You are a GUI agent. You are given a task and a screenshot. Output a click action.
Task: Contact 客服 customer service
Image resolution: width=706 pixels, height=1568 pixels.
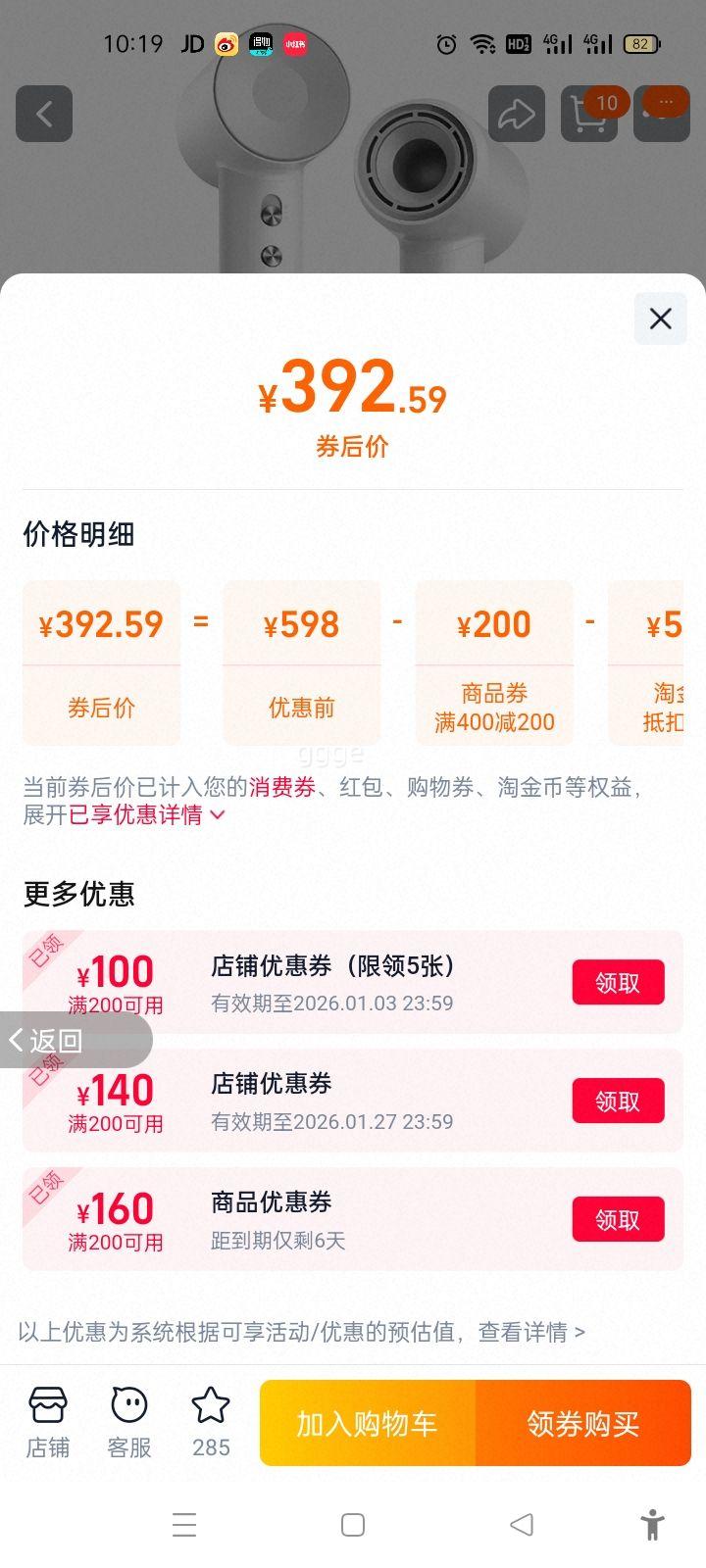click(128, 1421)
